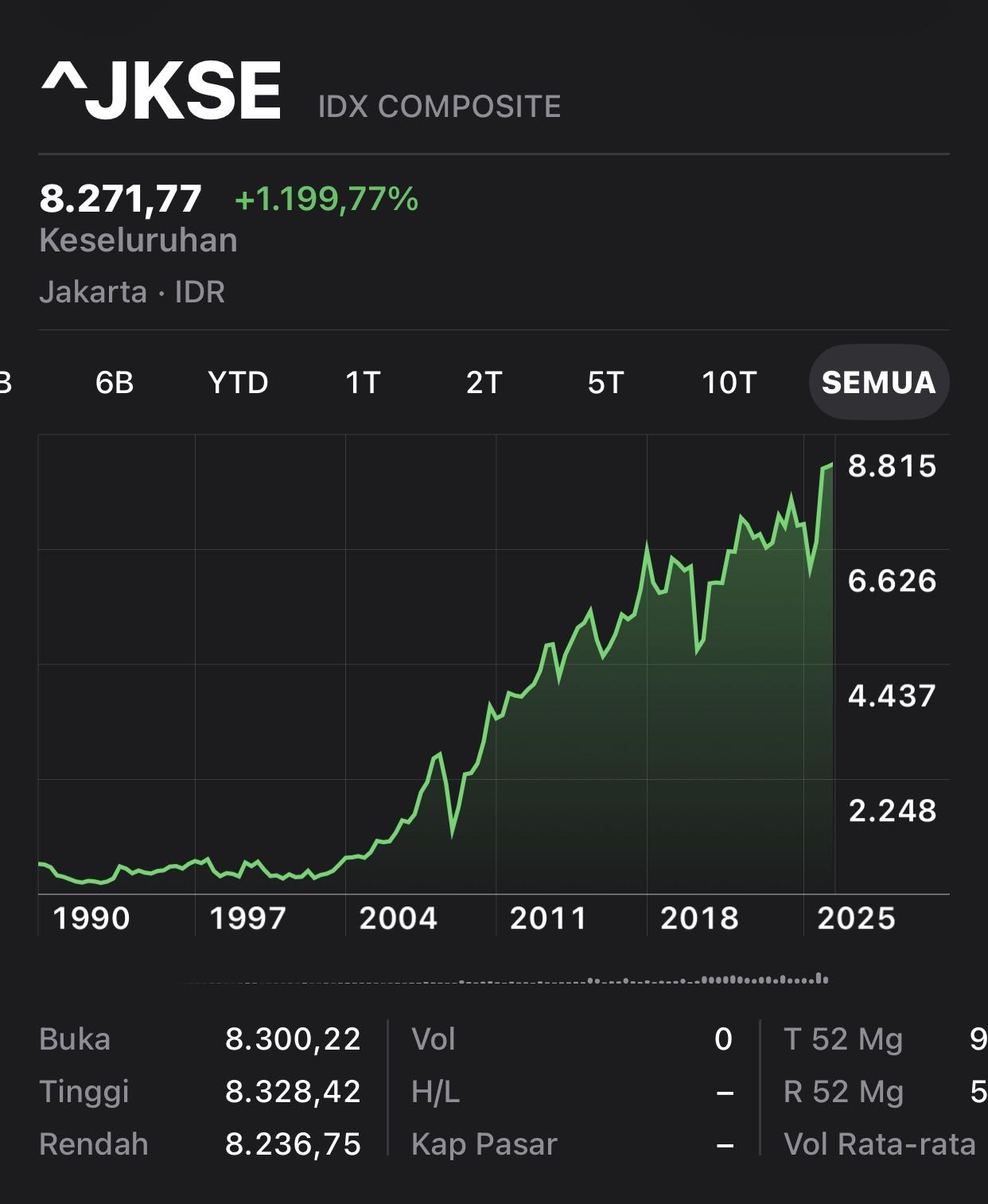
Task: Show the 1T chart period
Action: pyautogui.click(x=363, y=383)
